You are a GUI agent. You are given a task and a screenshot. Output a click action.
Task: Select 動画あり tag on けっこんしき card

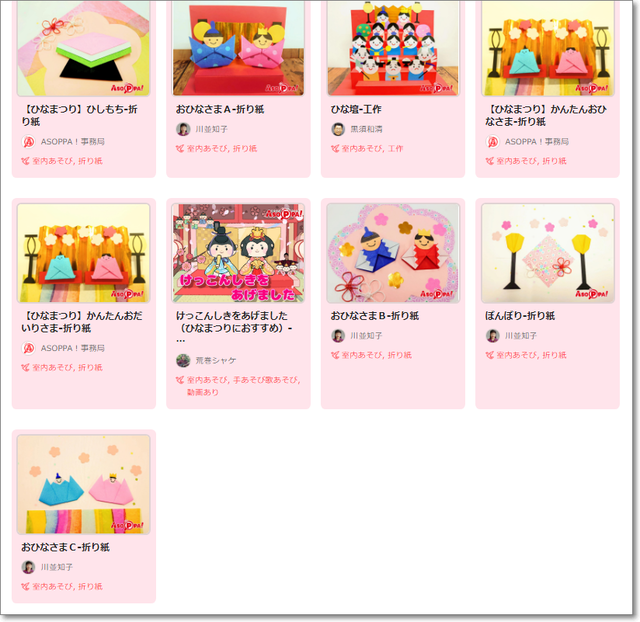(203, 392)
